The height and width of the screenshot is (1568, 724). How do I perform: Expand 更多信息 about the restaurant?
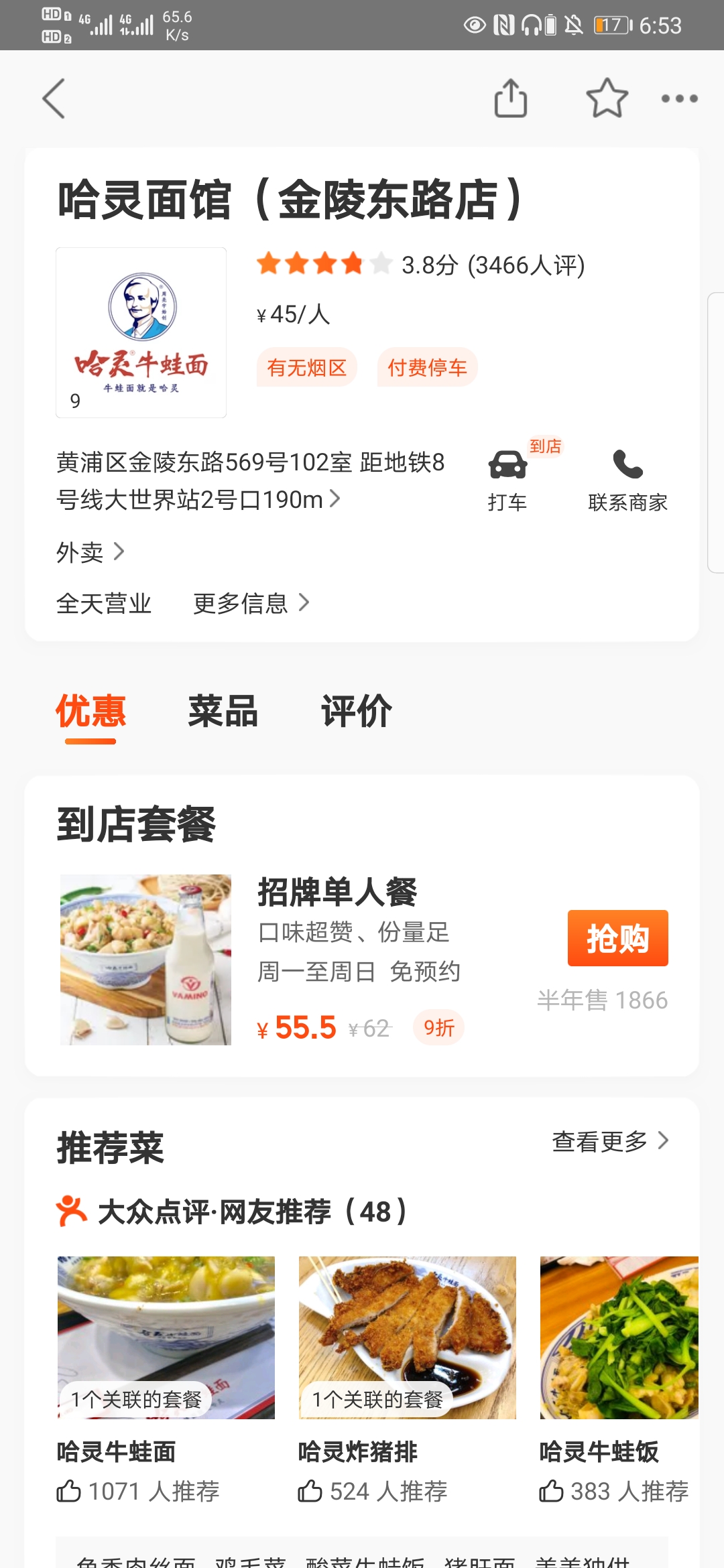(251, 603)
